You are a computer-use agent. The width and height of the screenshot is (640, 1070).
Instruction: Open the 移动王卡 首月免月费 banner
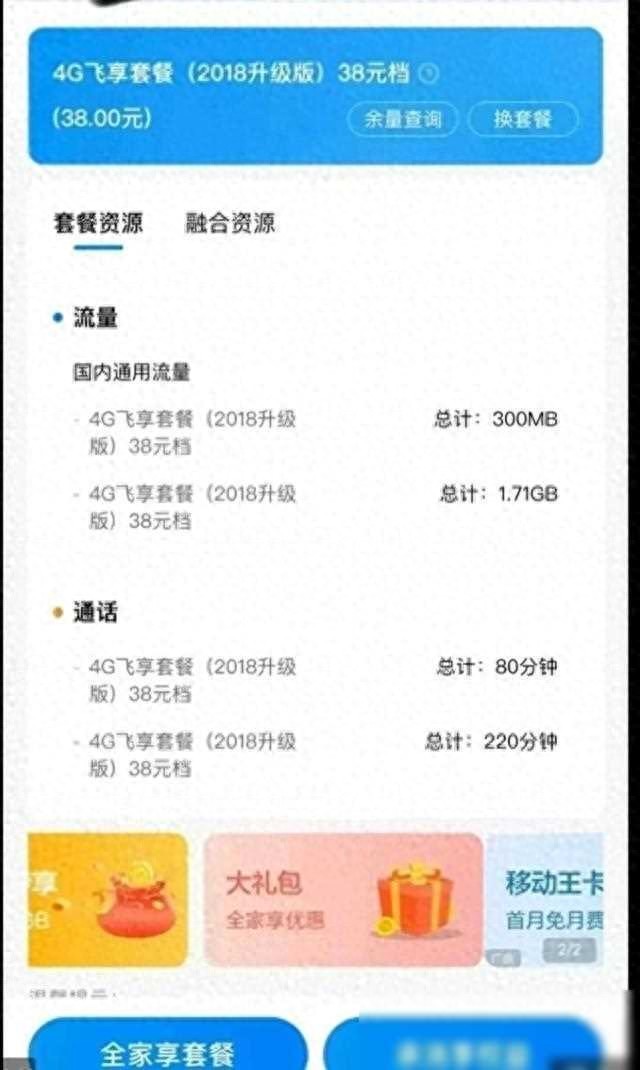(x=548, y=898)
